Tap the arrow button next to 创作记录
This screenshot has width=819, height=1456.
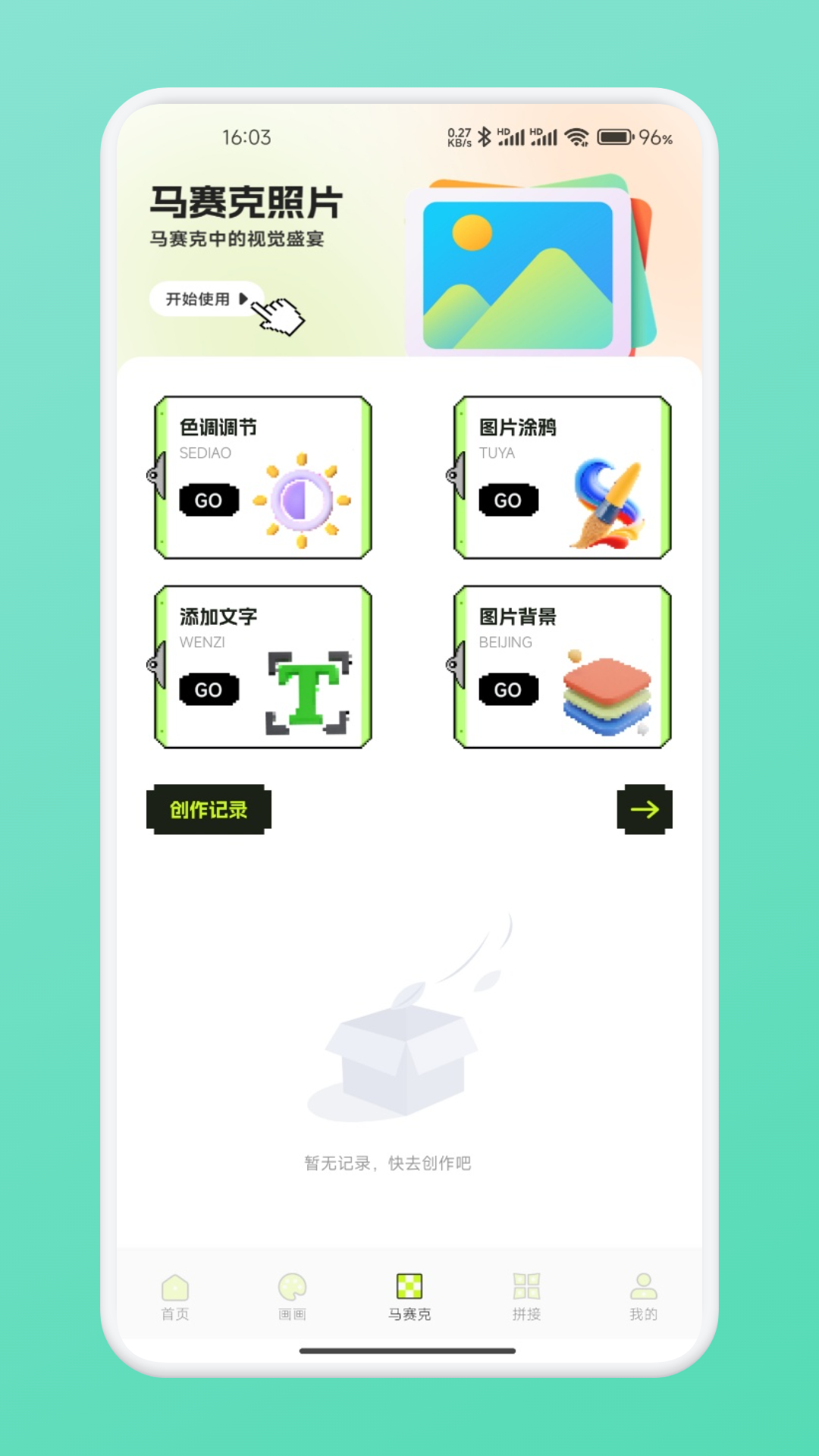[x=645, y=810]
